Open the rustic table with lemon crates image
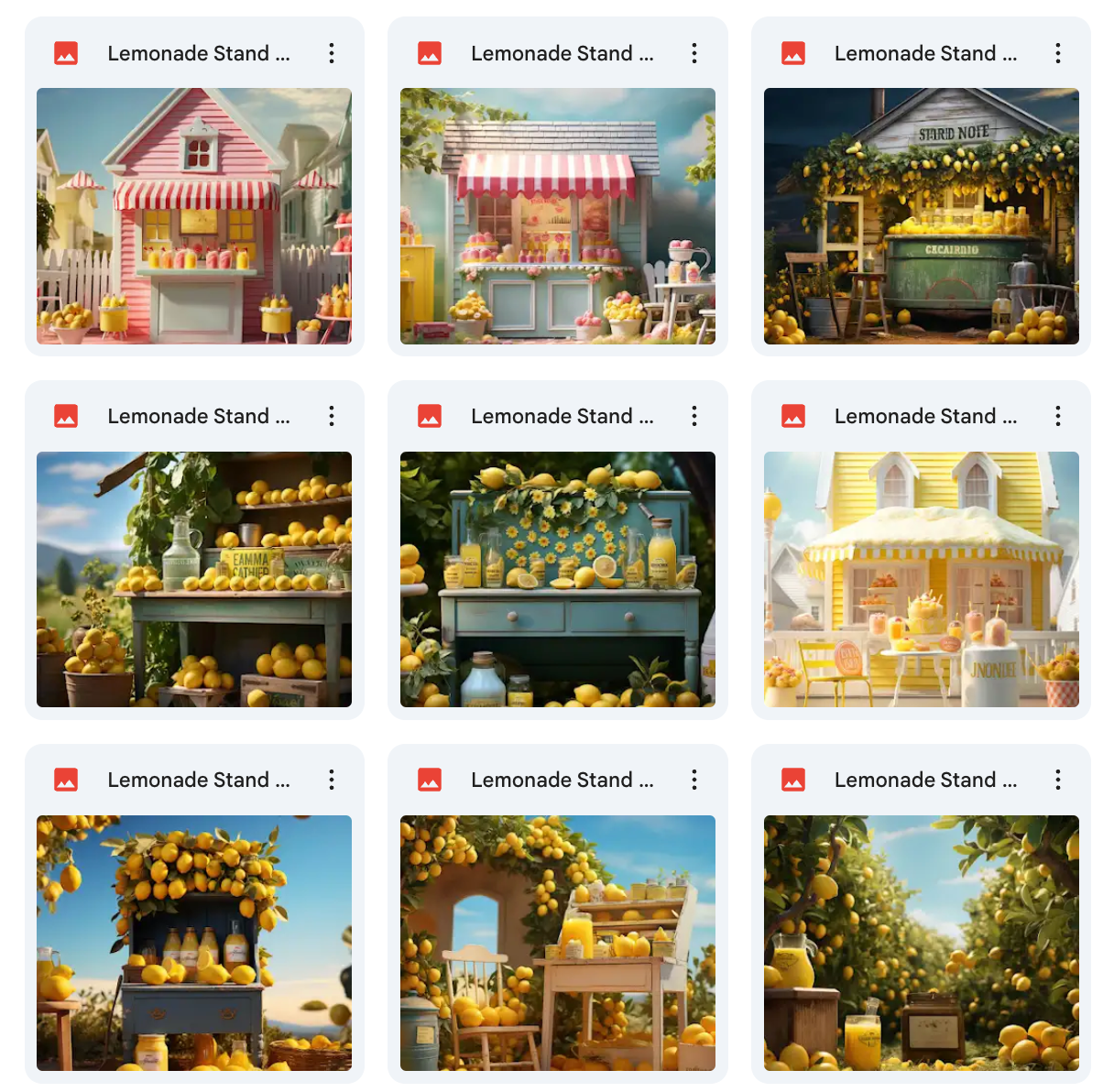This screenshot has height=1092, width=1103. pyautogui.click(x=194, y=579)
